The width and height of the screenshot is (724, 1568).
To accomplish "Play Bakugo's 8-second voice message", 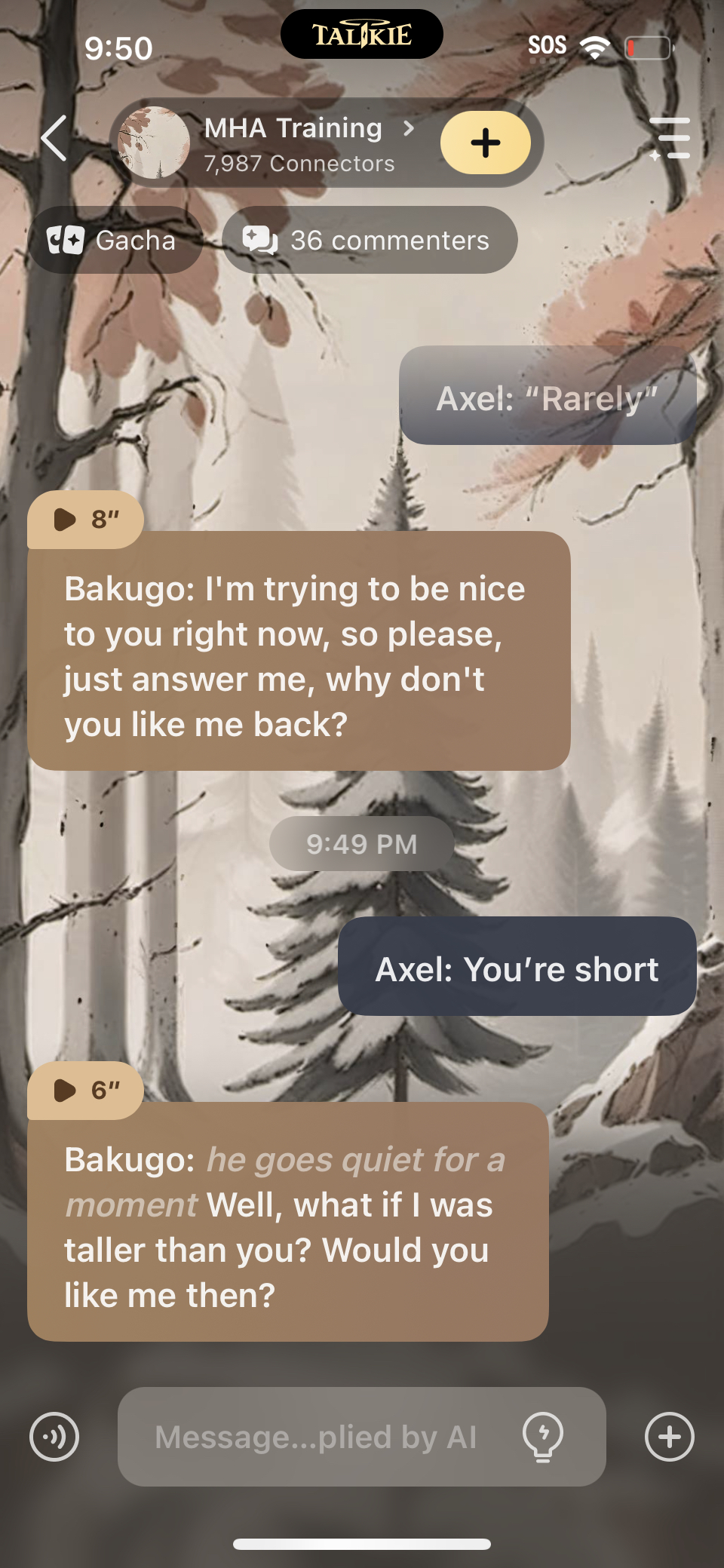I will click(x=84, y=520).
